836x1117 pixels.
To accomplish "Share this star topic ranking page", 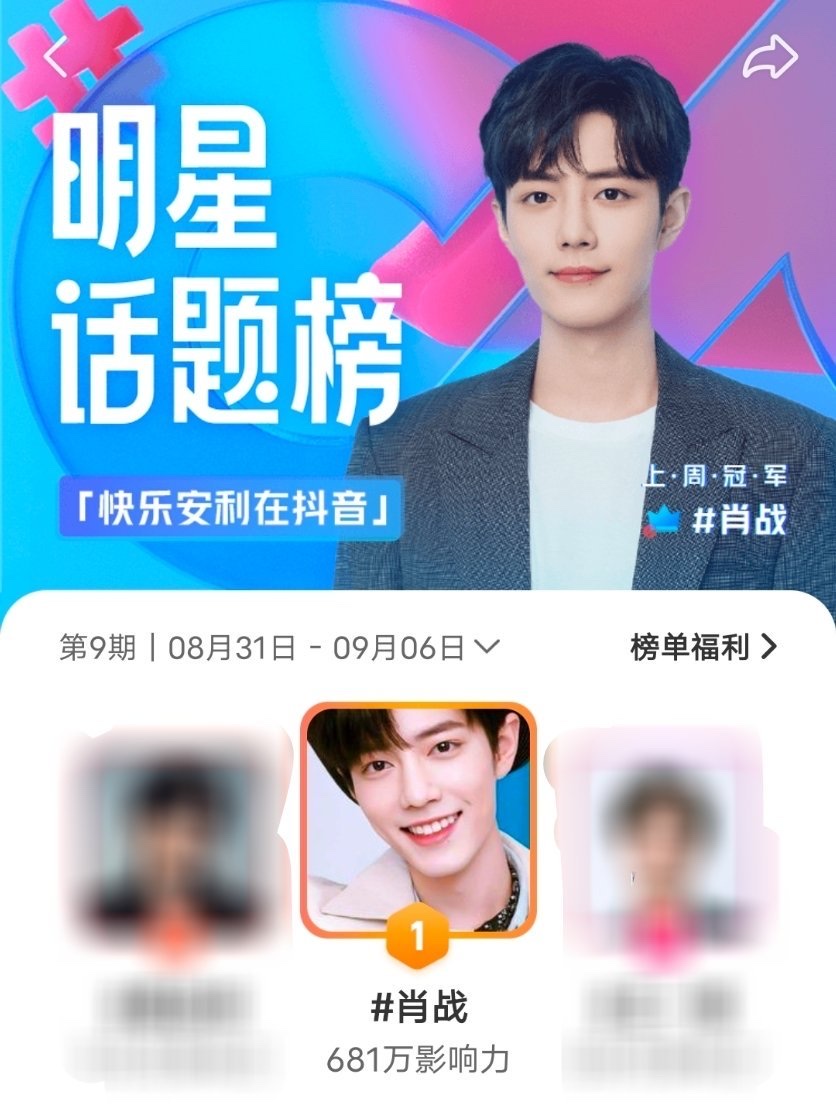I will coord(769,57).
